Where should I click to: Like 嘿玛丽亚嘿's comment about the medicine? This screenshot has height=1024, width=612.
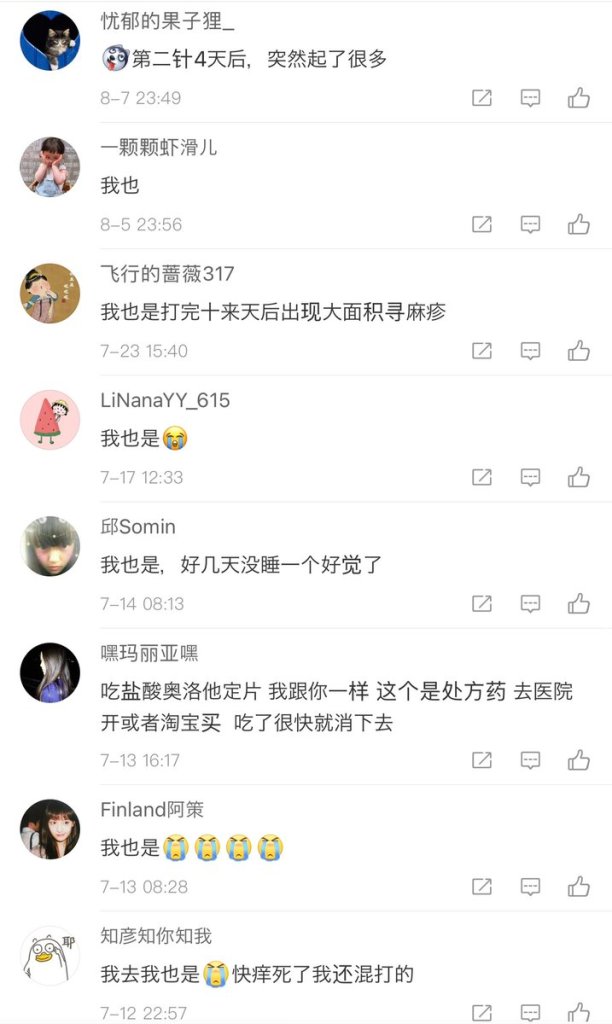pos(579,761)
